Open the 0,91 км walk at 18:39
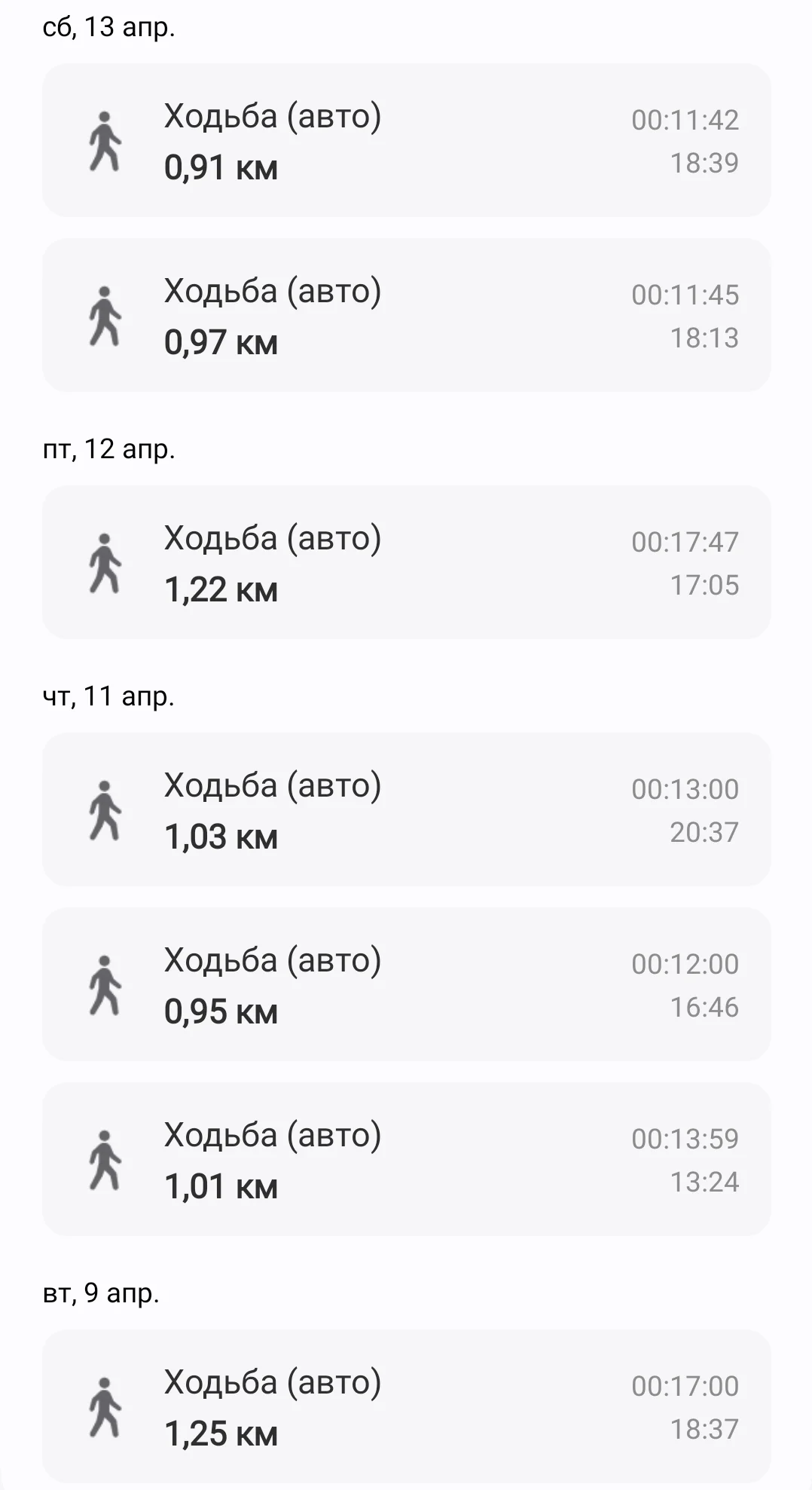Viewport: 812px width, 1490px height. [406, 141]
